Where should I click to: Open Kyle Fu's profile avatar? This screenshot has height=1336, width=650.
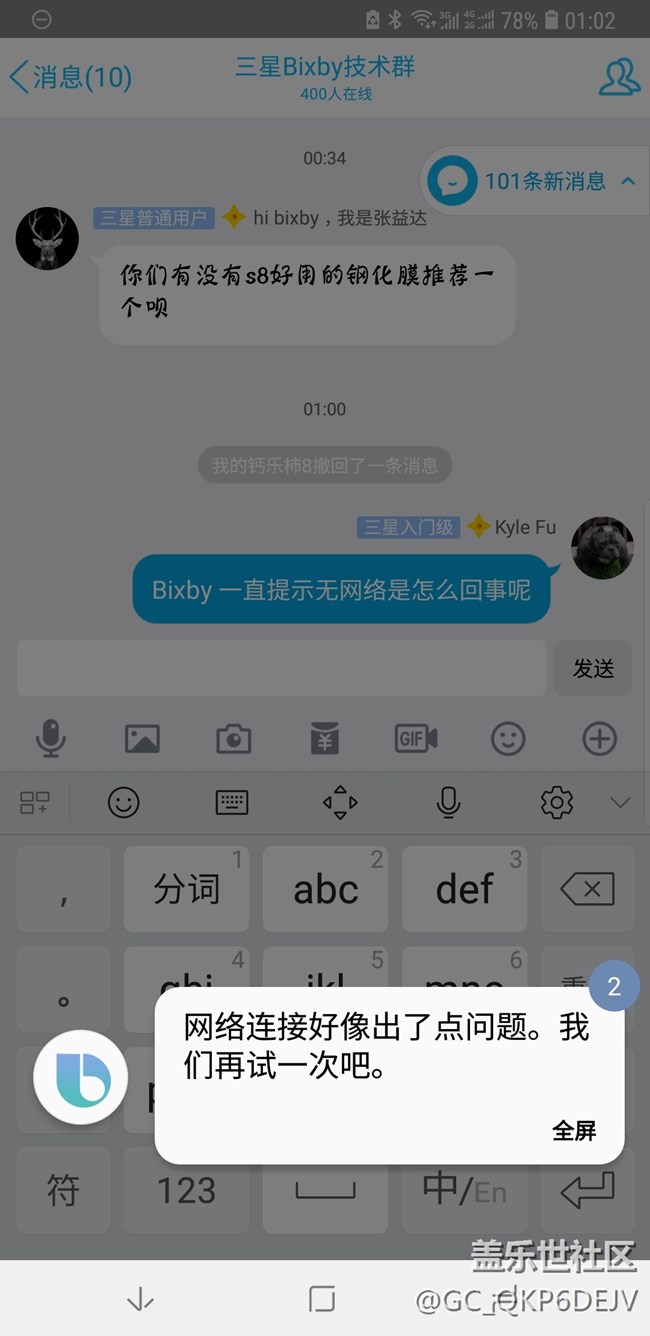coord(602,548)
